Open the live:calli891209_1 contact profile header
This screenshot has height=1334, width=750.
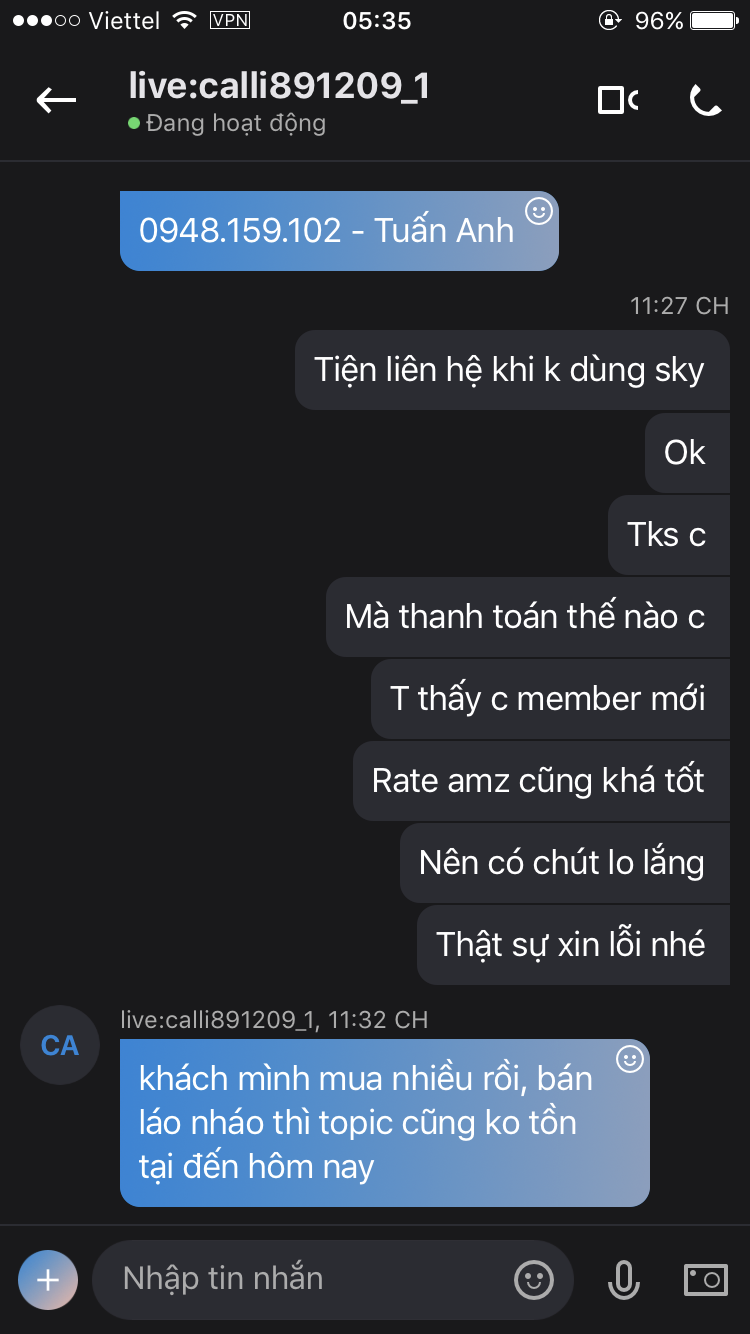(279, 101)
